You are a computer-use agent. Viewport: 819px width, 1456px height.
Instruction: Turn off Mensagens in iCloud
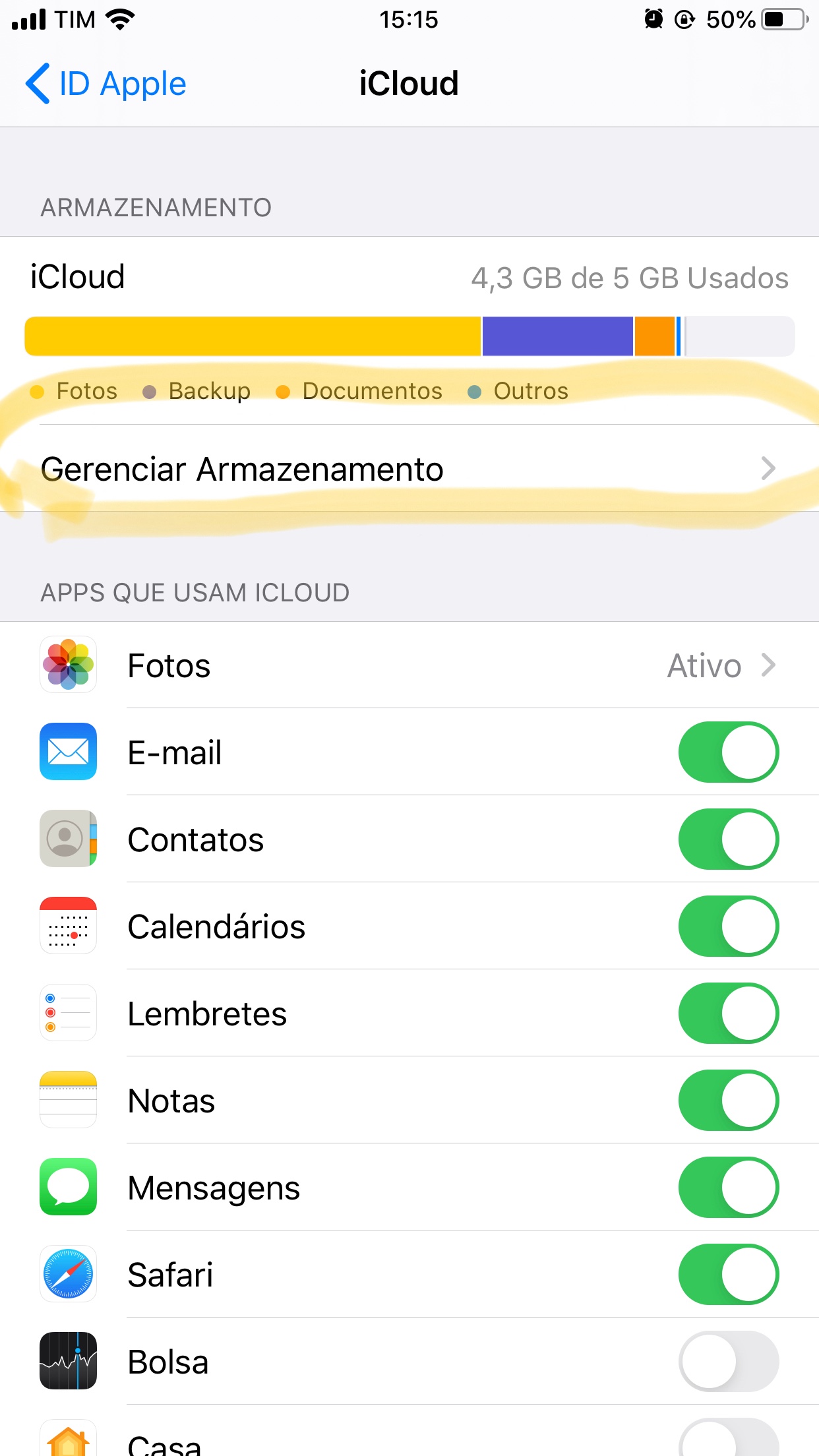pyautogui.click(x=729, y=1188)
